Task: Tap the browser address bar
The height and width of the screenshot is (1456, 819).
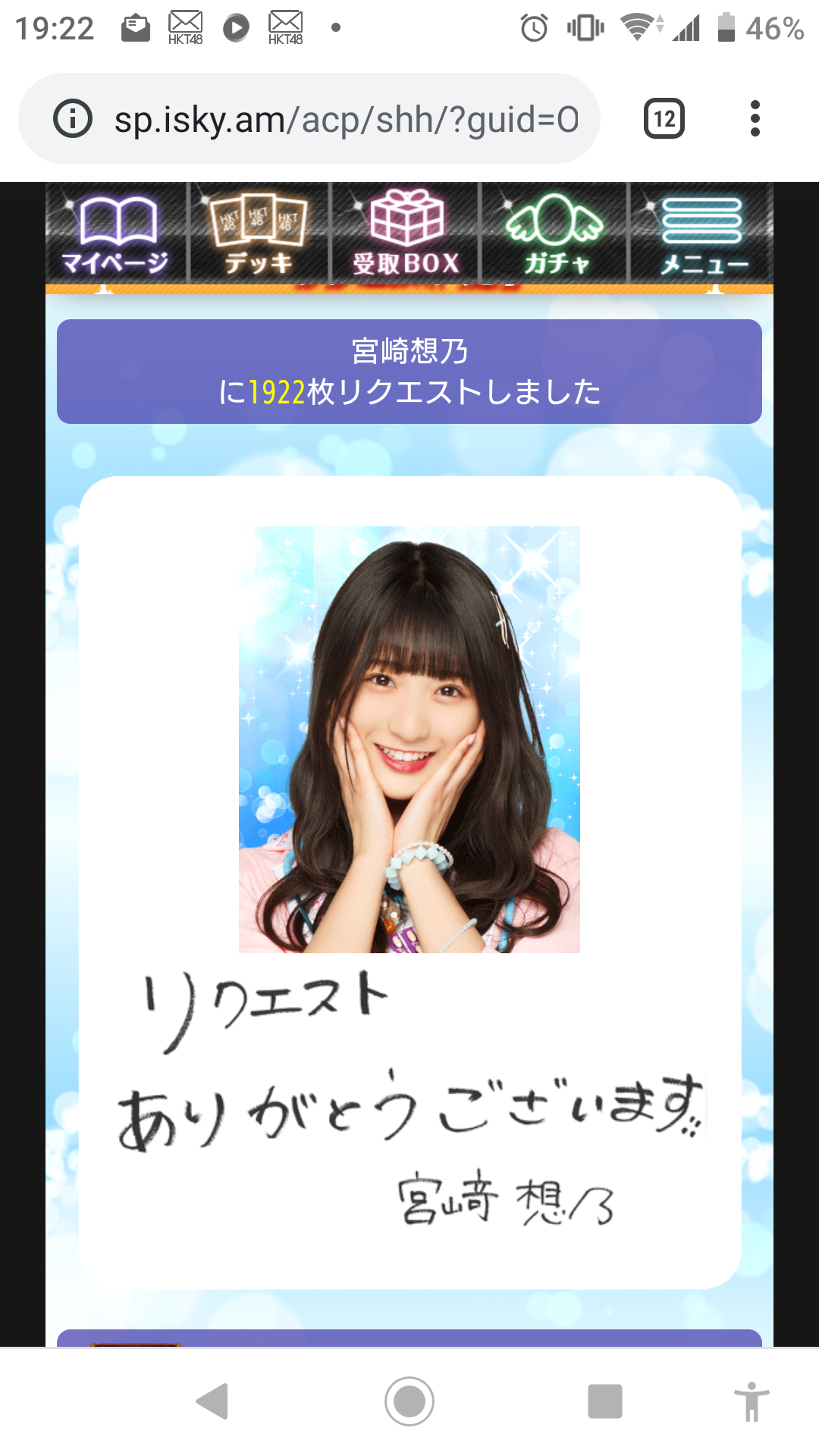Action: click(345, 119)
